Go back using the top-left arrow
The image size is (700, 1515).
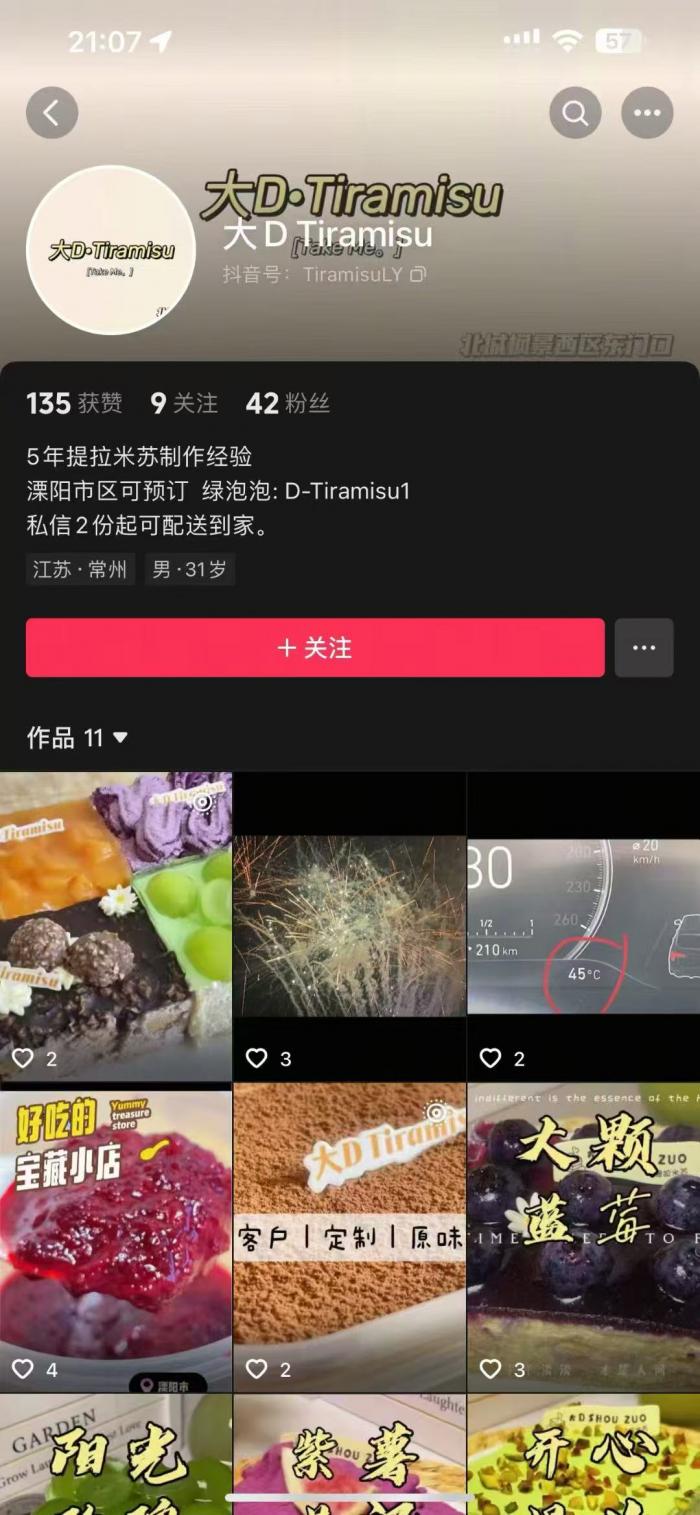click(52, 113)
